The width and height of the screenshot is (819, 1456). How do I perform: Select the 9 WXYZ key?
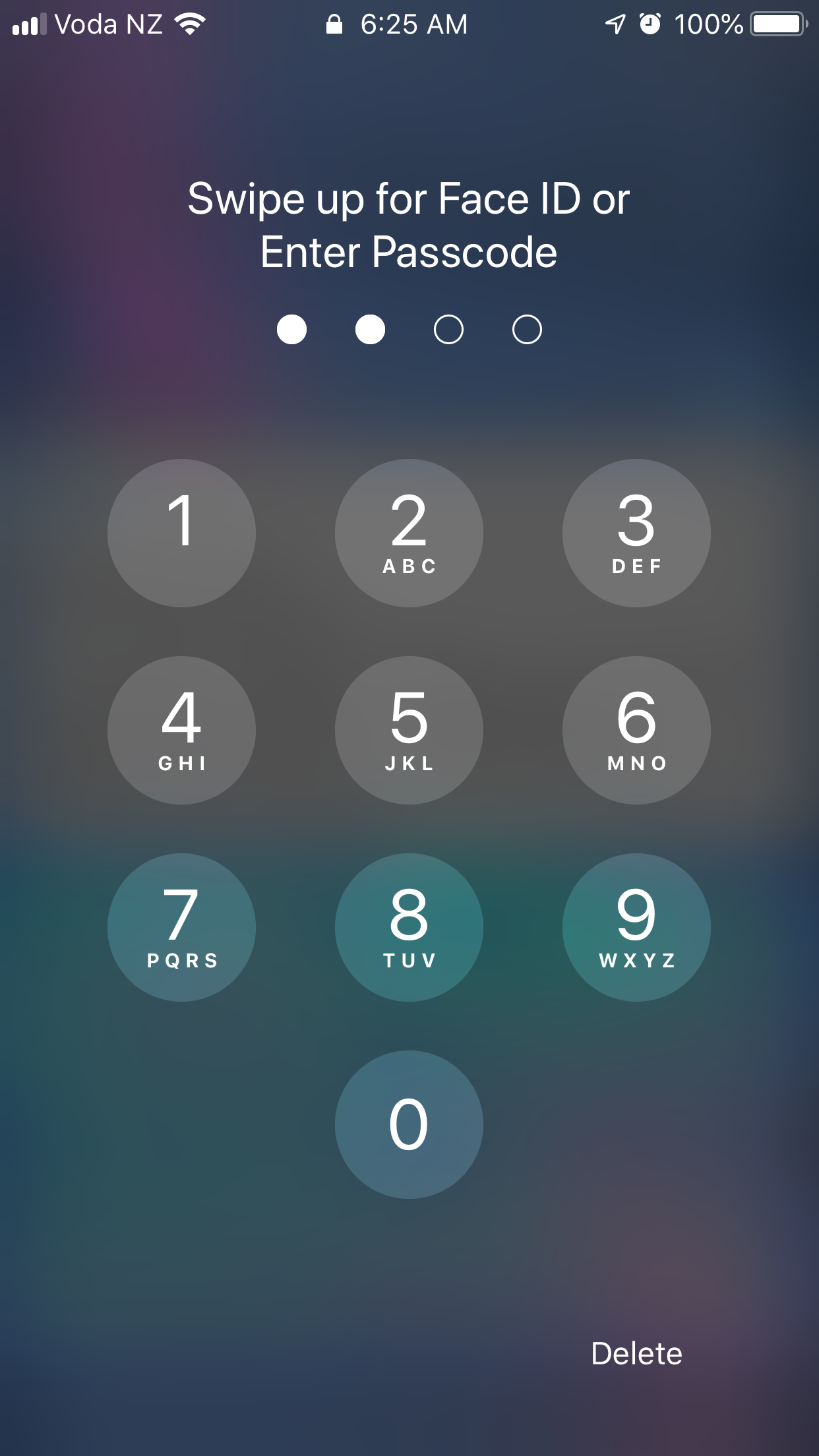[636, 927]
